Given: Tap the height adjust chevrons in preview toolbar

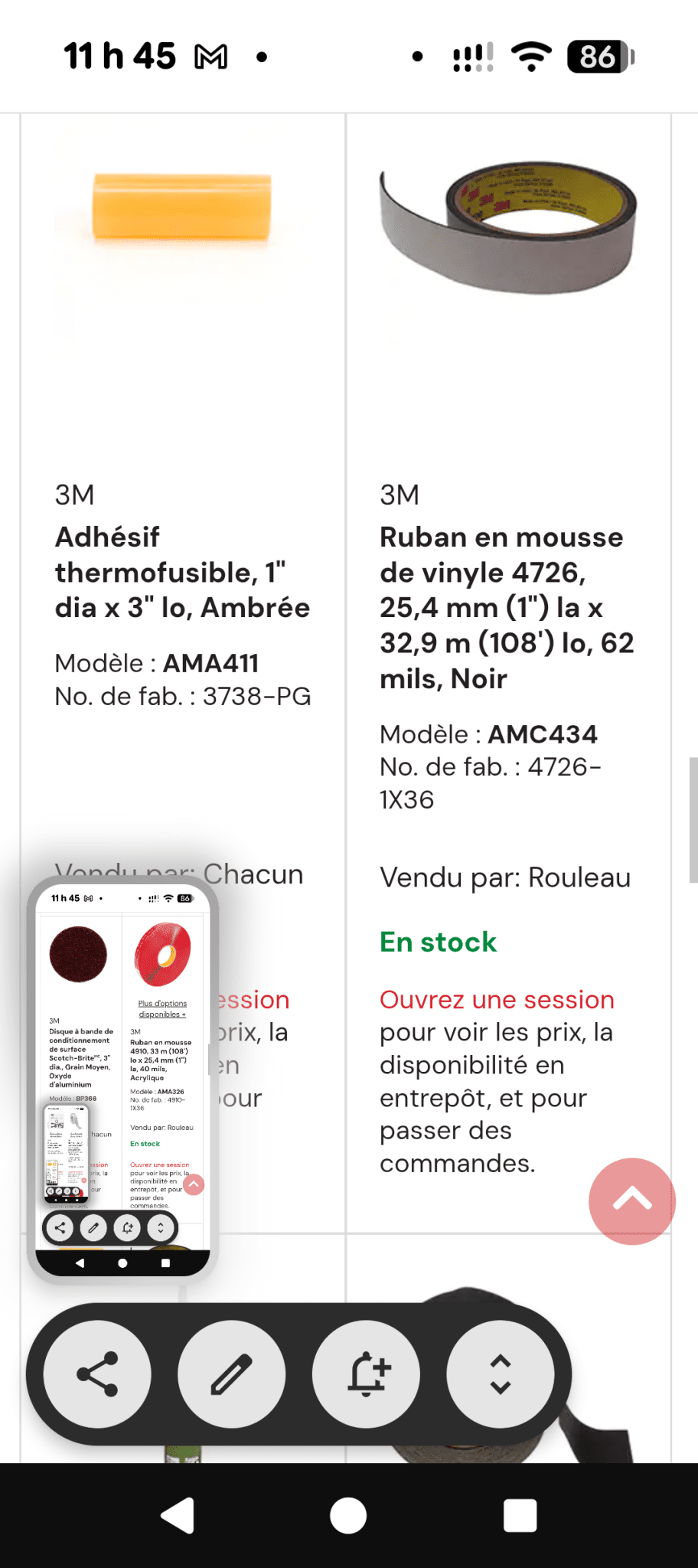Looking at the screenshot, I should point(160,1227).
